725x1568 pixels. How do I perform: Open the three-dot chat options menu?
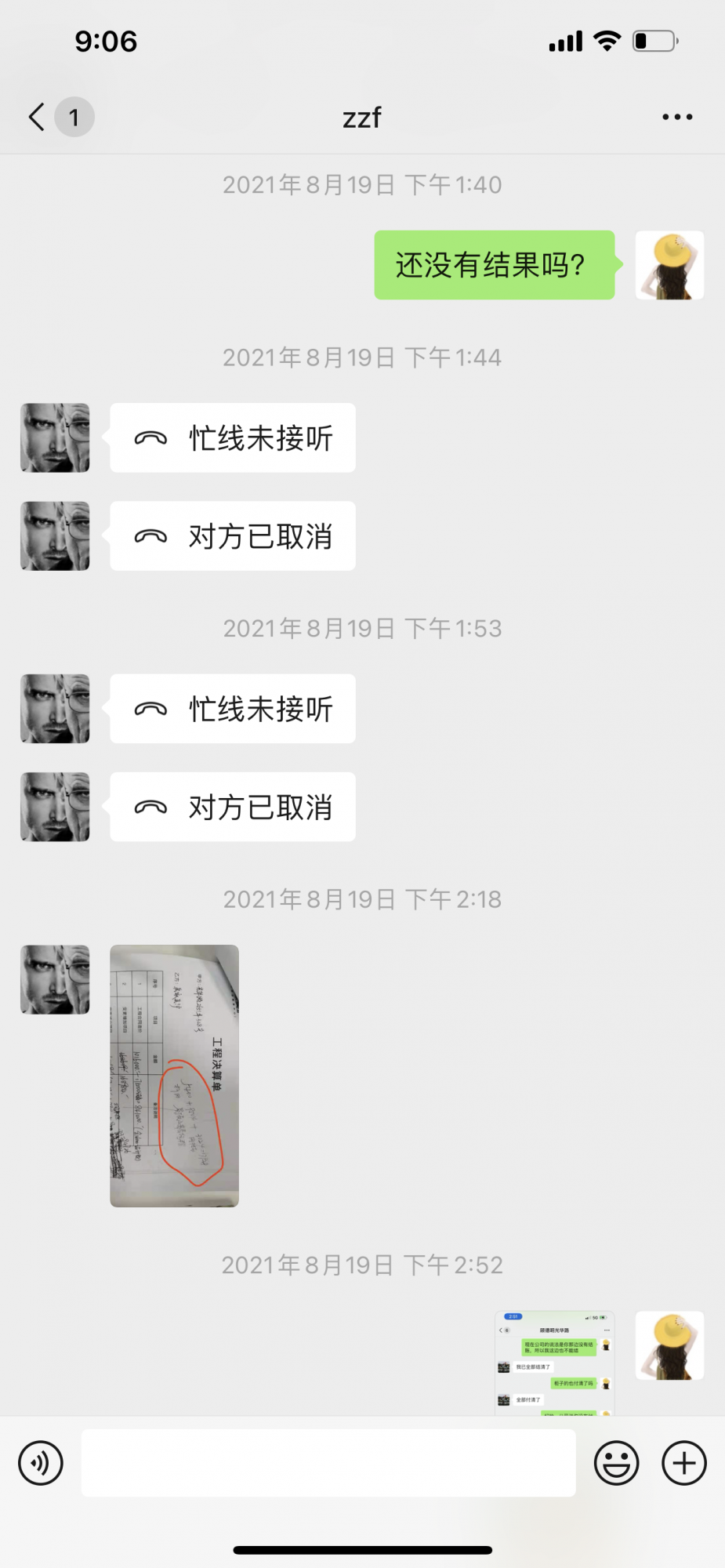(x=676, y=117)
